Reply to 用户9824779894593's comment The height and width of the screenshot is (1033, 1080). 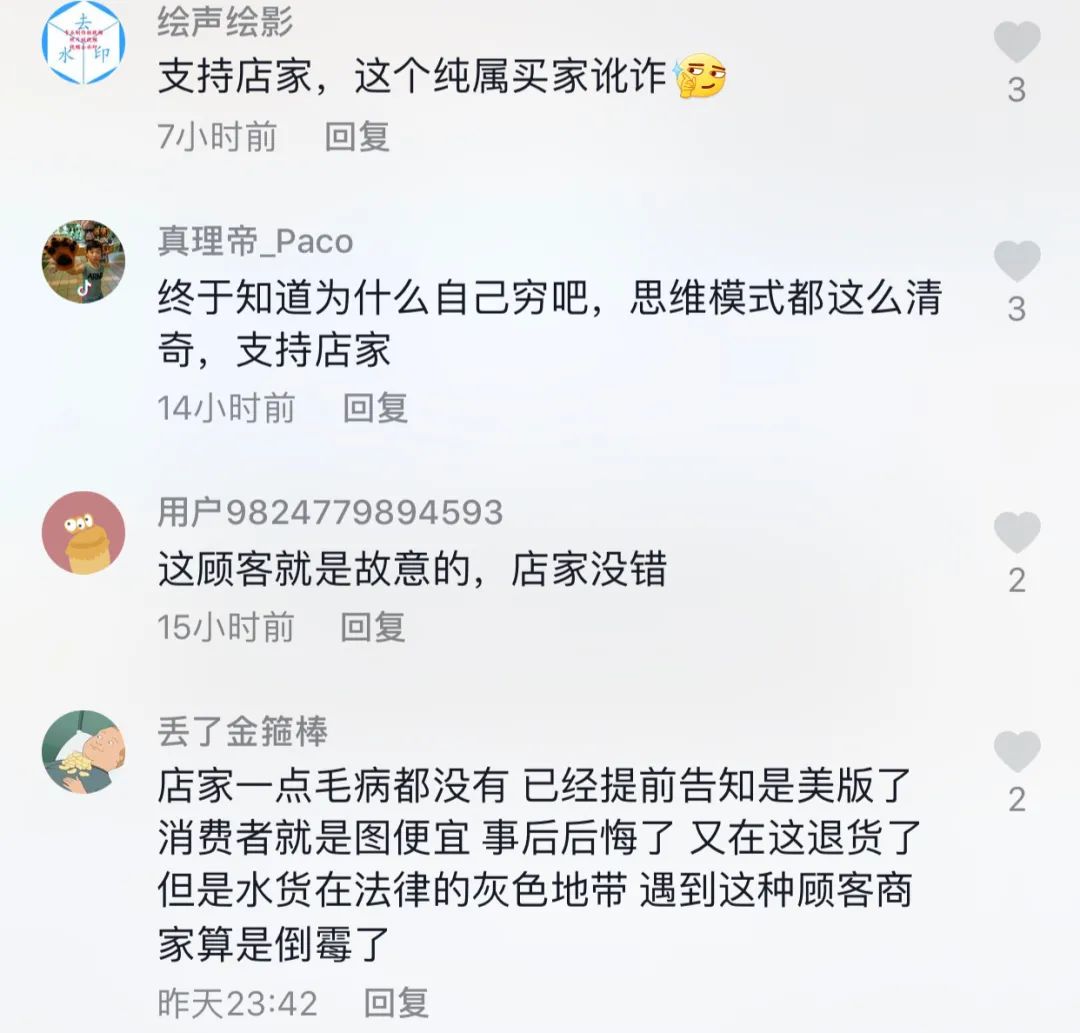point(373,626)
